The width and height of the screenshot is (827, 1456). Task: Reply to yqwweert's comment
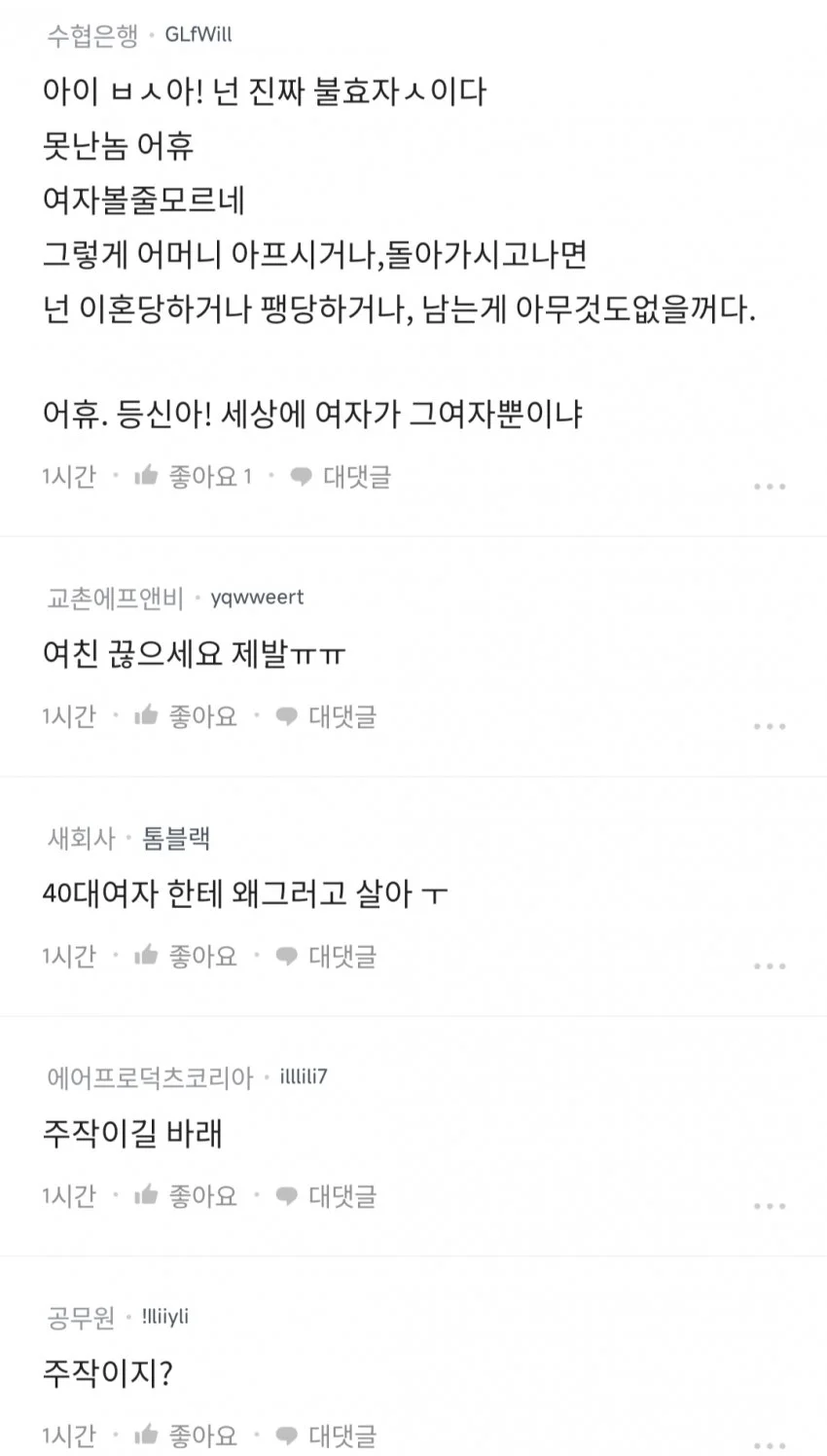[x=326, y=716]
